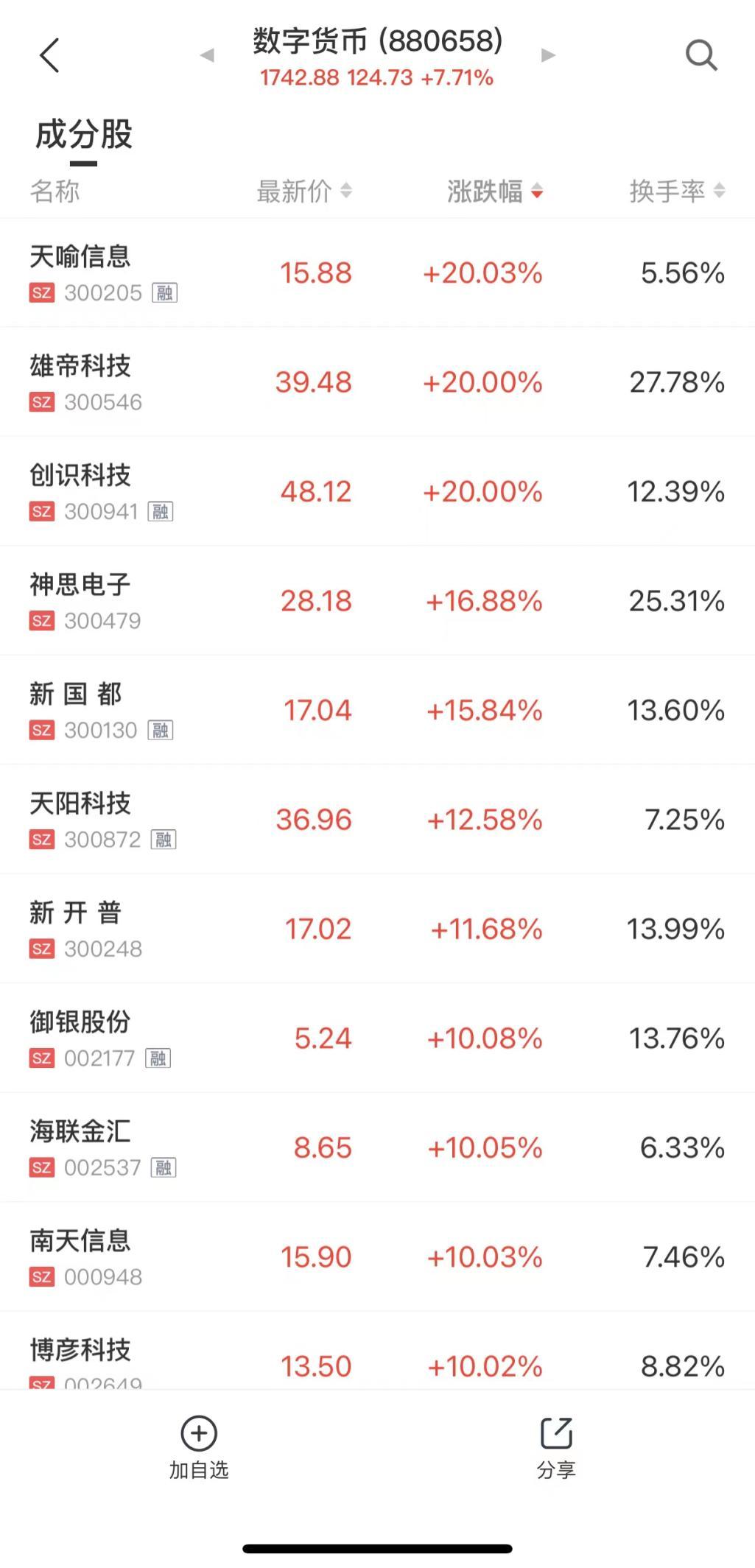This screenshot has height=1568, width=755.
Task: Open stock 神思电子 300479
Action: pyautogui.click(x=377, y=601)
